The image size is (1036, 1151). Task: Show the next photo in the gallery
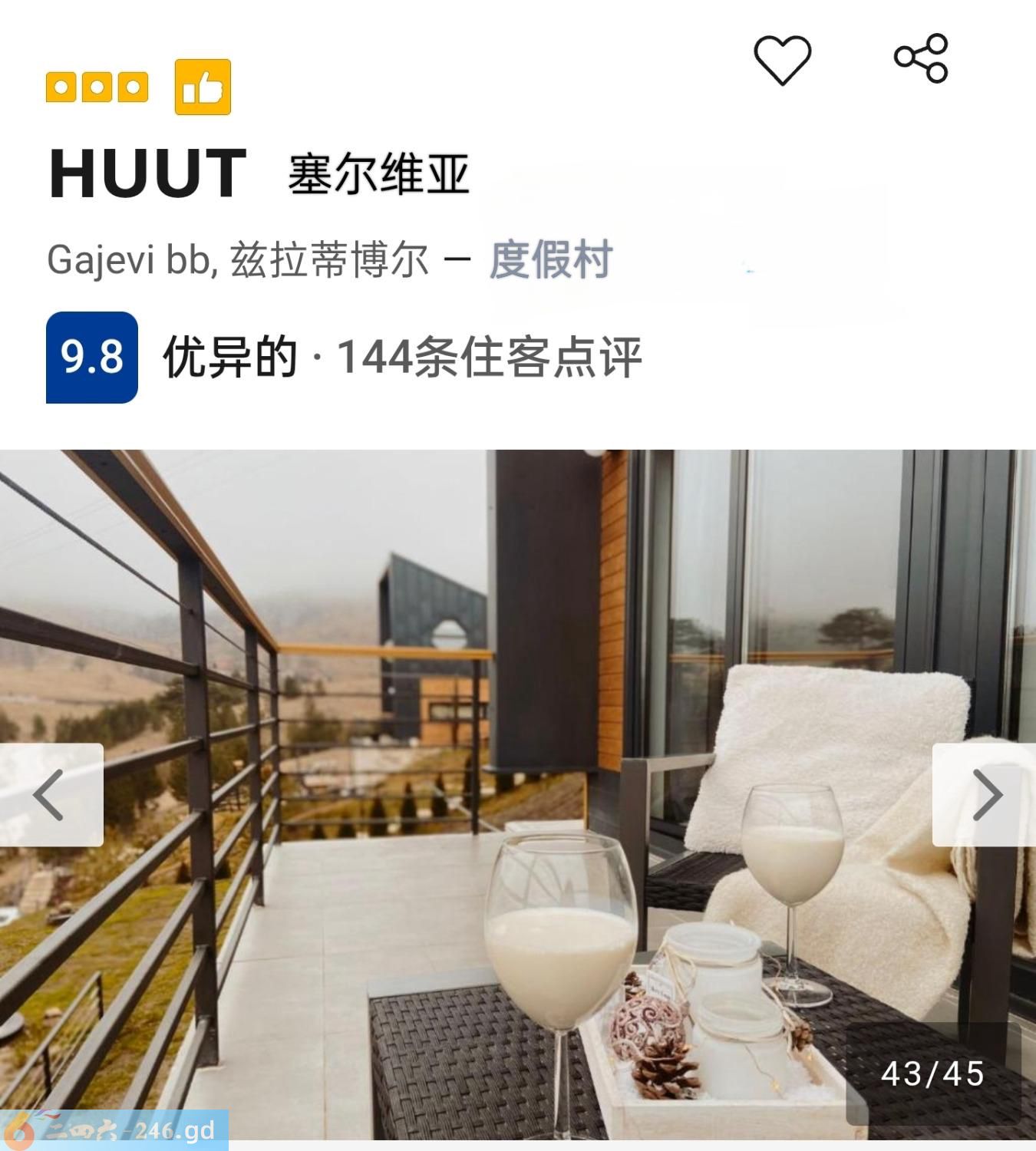point(985,795)
